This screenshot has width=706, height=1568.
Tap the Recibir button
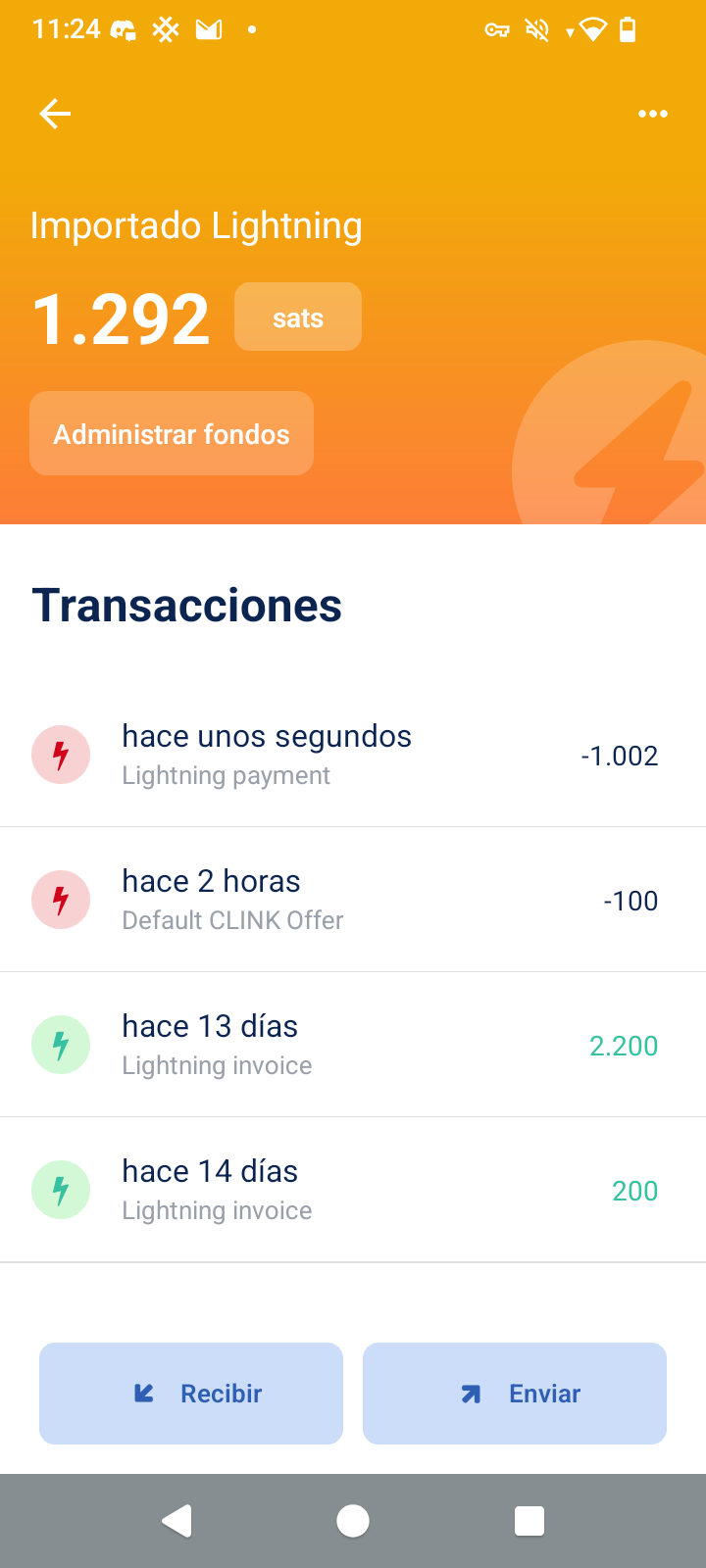coord(191,1394)
